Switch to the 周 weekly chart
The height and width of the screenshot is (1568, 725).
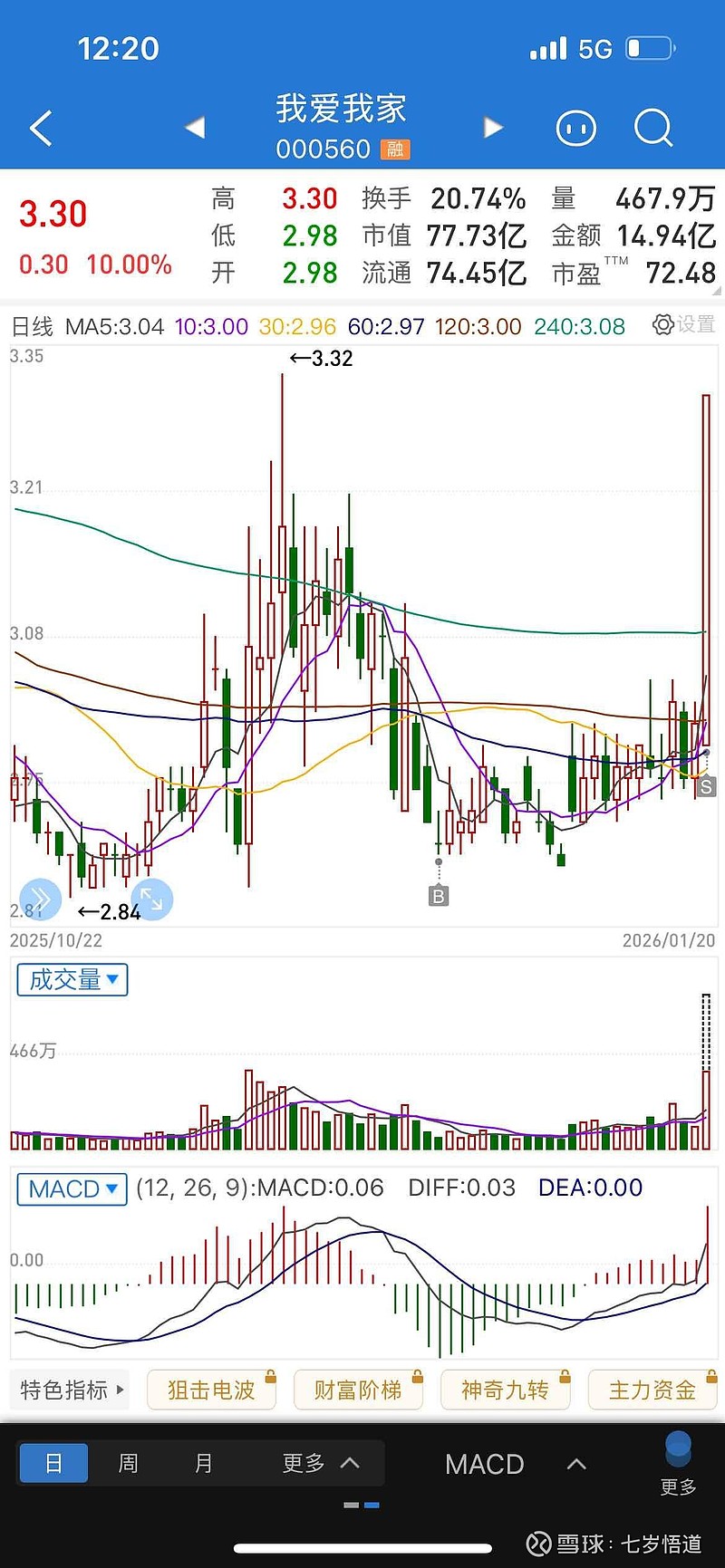tap(129, 1463)
